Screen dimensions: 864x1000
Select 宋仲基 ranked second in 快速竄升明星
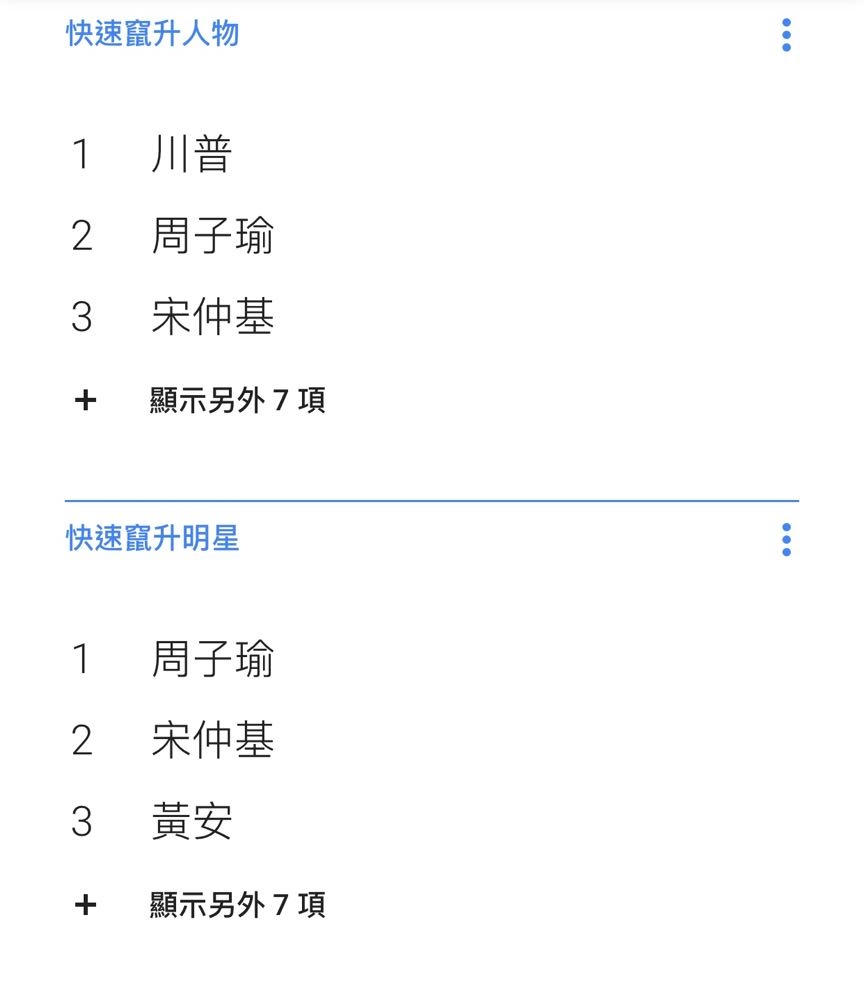click(212, 741)
